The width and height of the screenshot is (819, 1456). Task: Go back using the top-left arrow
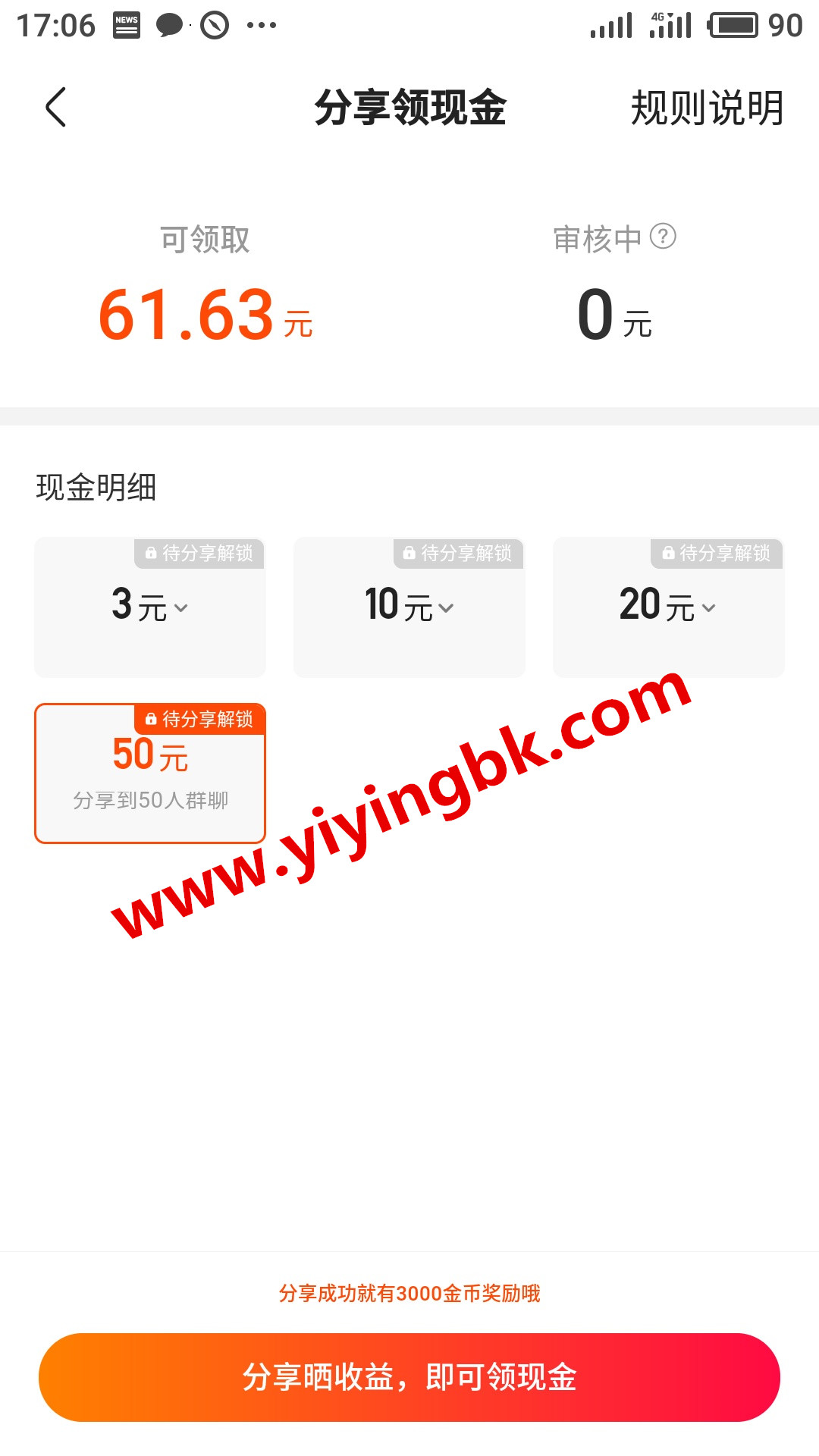point(56,107)
